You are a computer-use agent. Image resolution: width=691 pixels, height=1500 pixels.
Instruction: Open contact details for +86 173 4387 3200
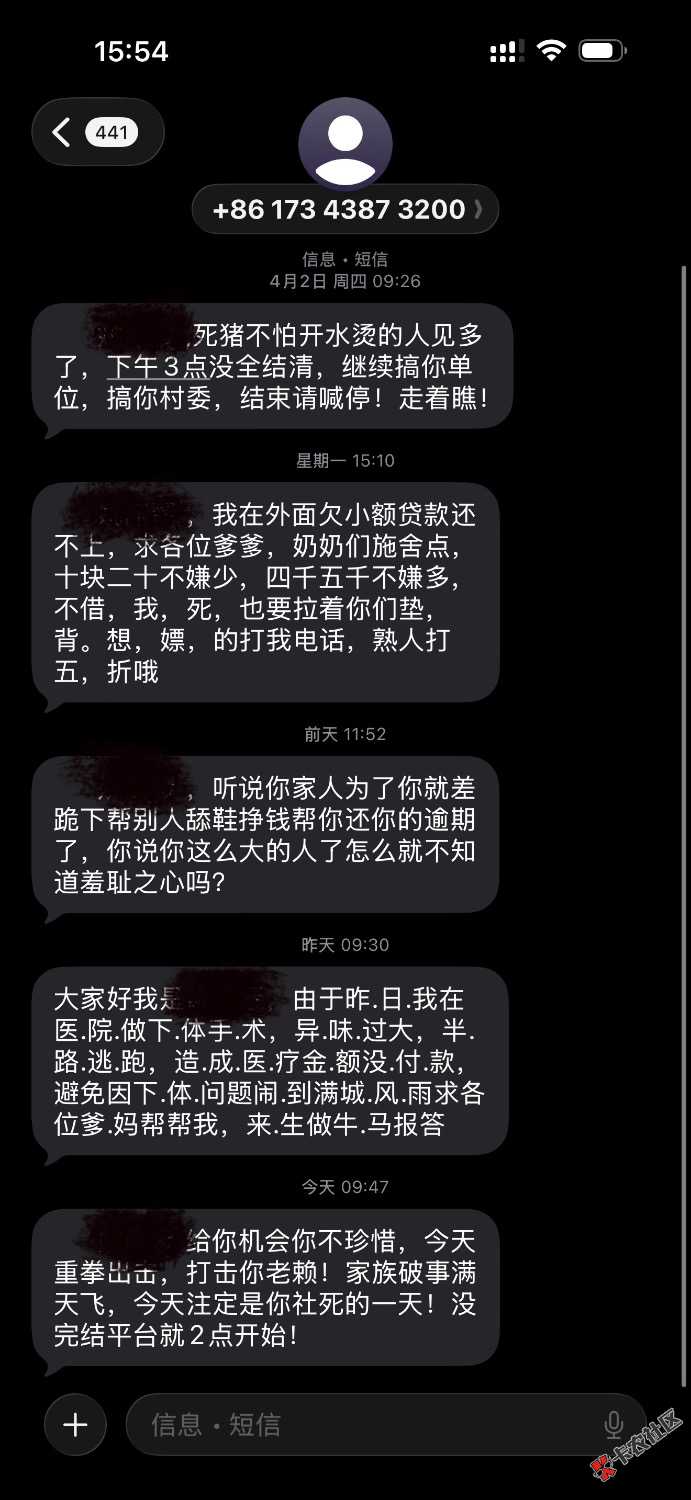[x=345, y=210]
